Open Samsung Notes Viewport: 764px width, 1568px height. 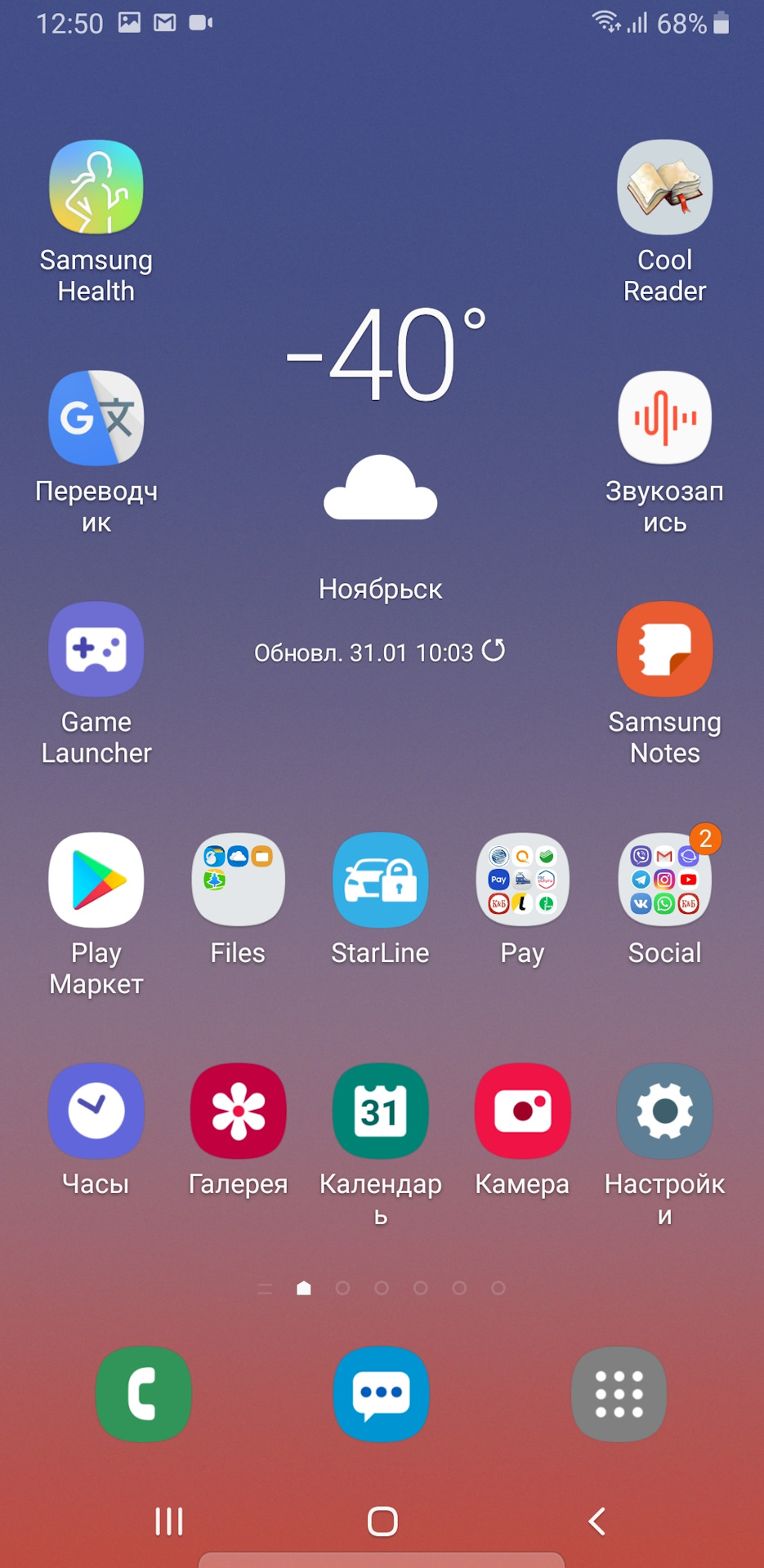pos(664,650)
